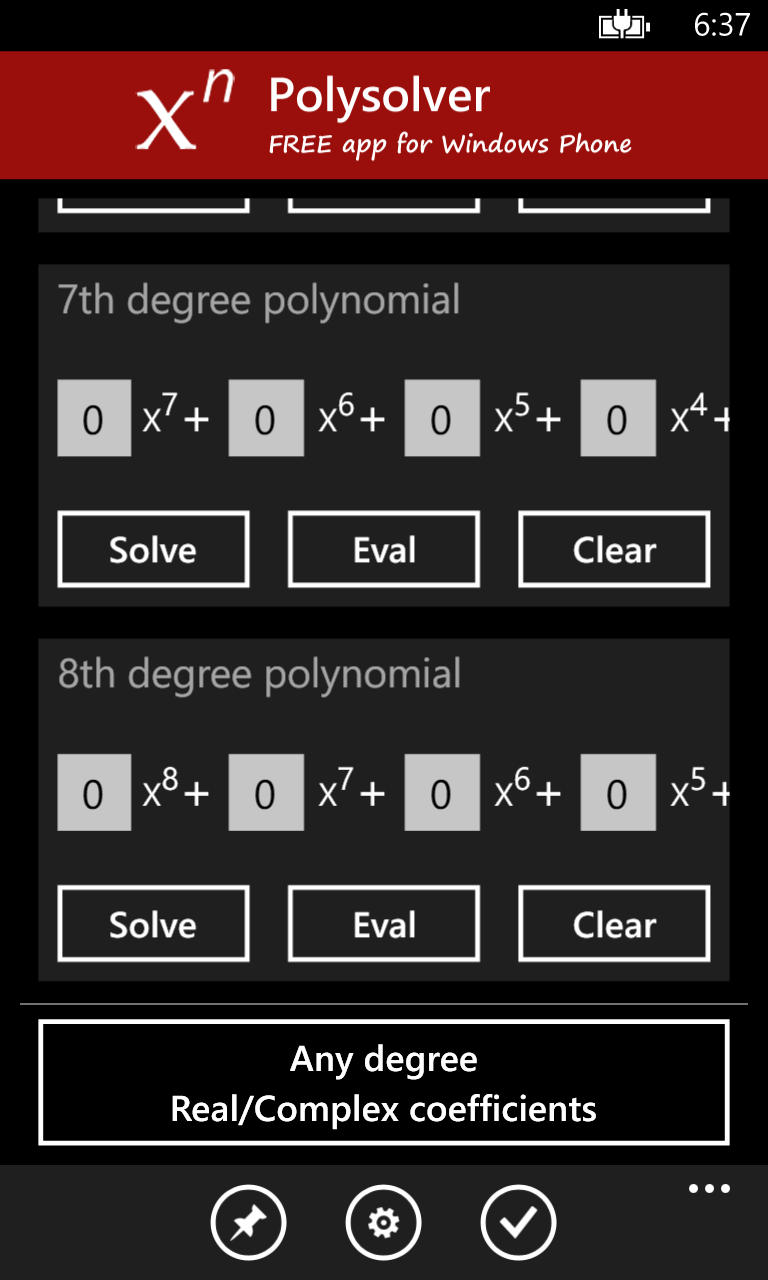The image size is (768, 1280).
Task: Open settings via the gear icon
Action: tap(384, 1222)
